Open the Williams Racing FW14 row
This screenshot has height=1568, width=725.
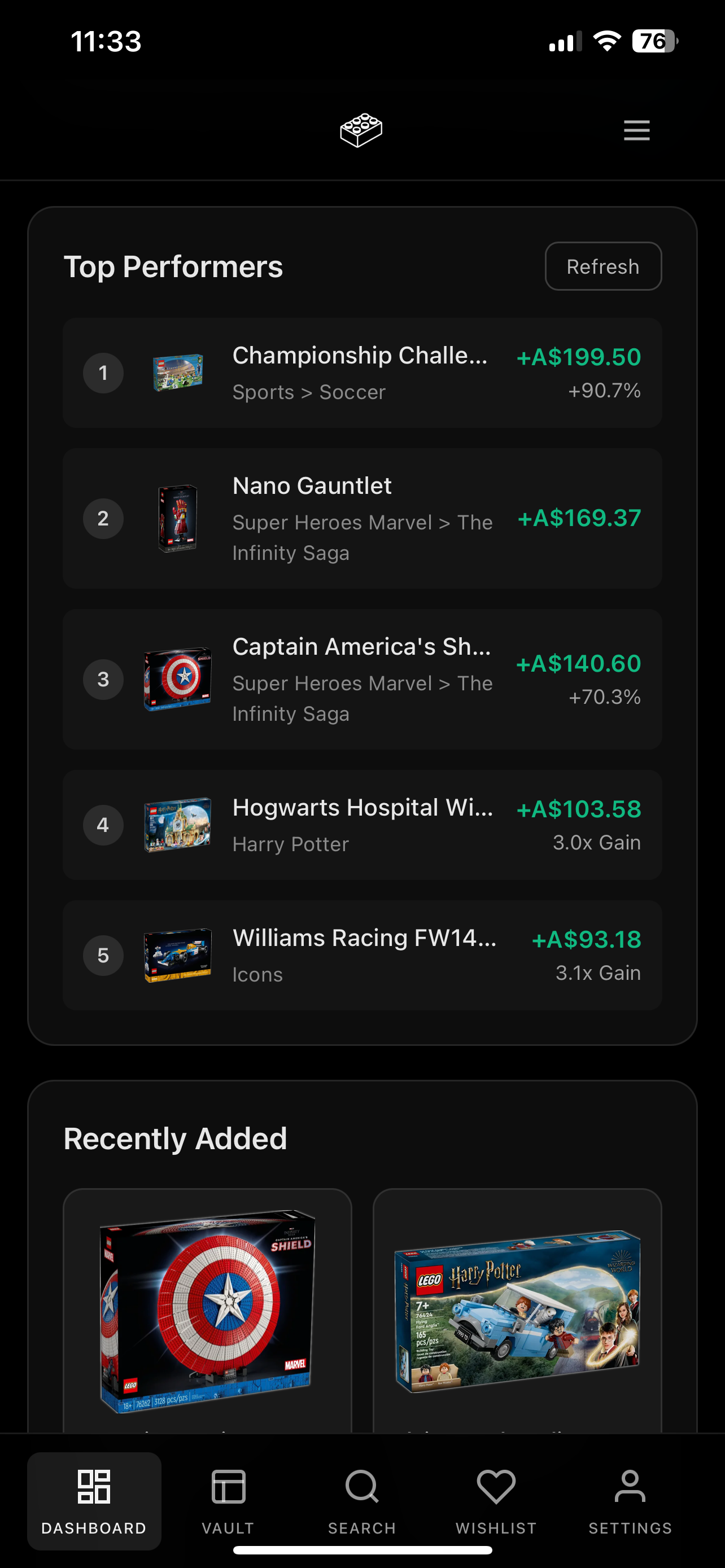(361, 955)
